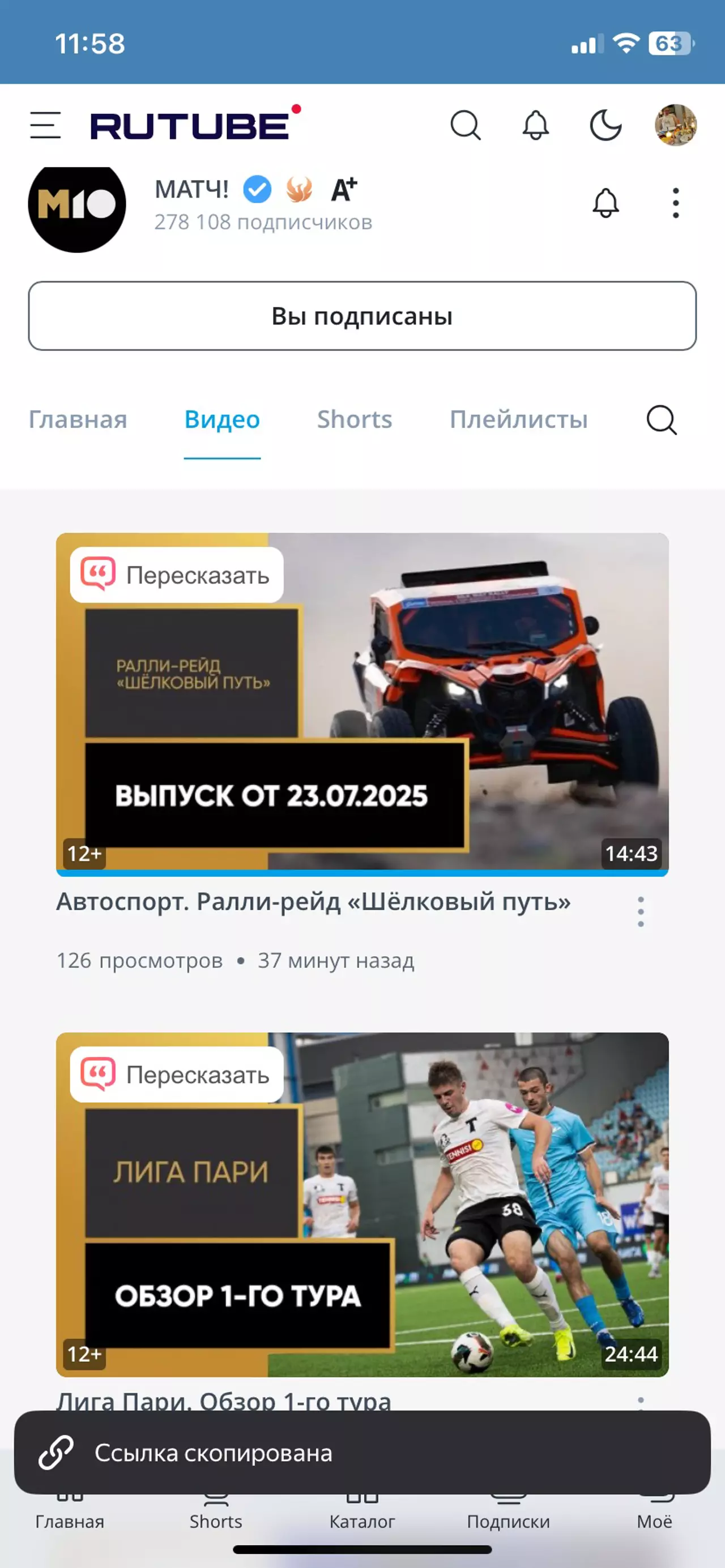Tap the search icon in the top bar

pyautogui.click(x=466, y=126)
